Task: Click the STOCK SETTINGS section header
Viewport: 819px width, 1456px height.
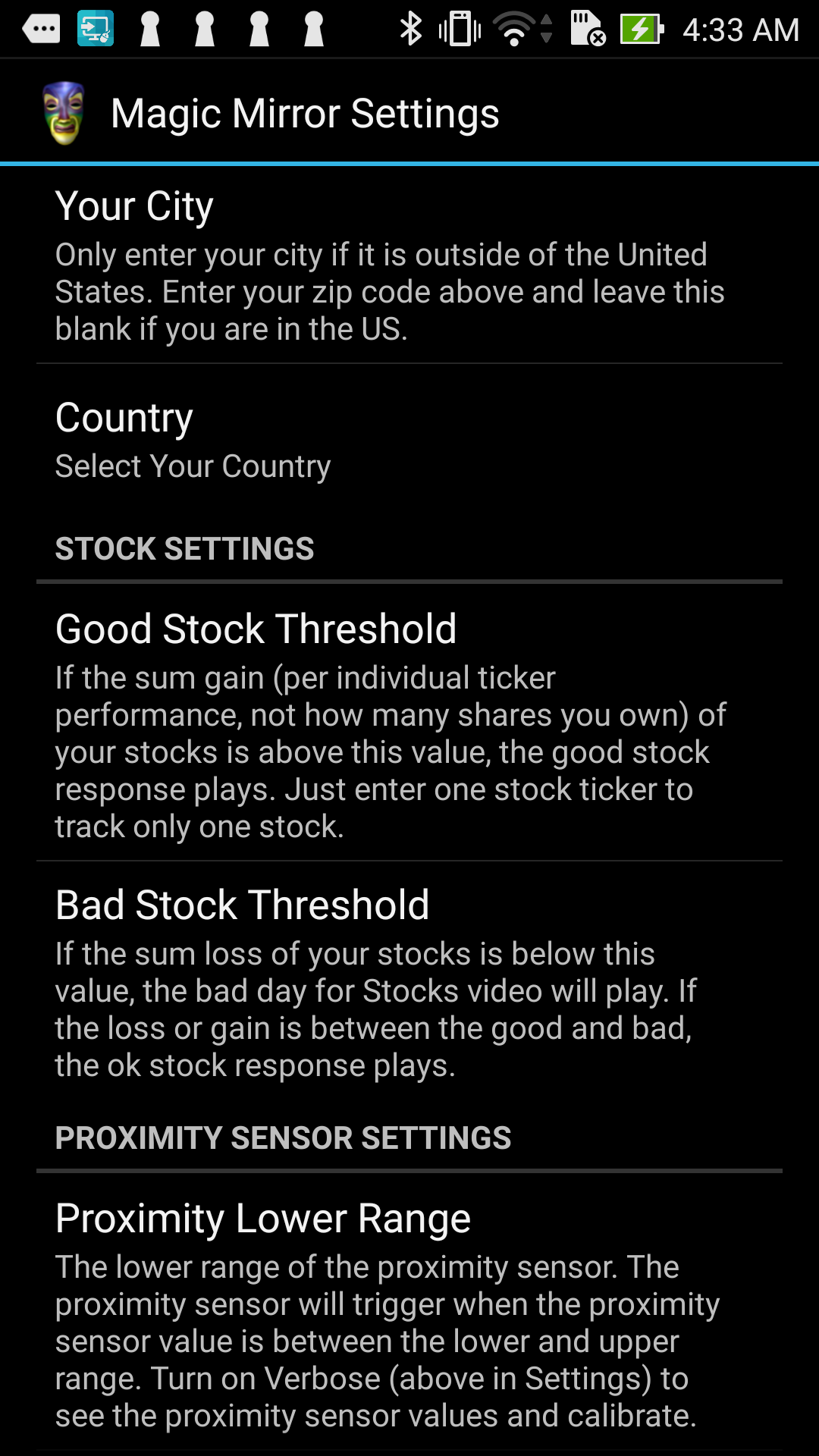Action: (x=185, y=548)
